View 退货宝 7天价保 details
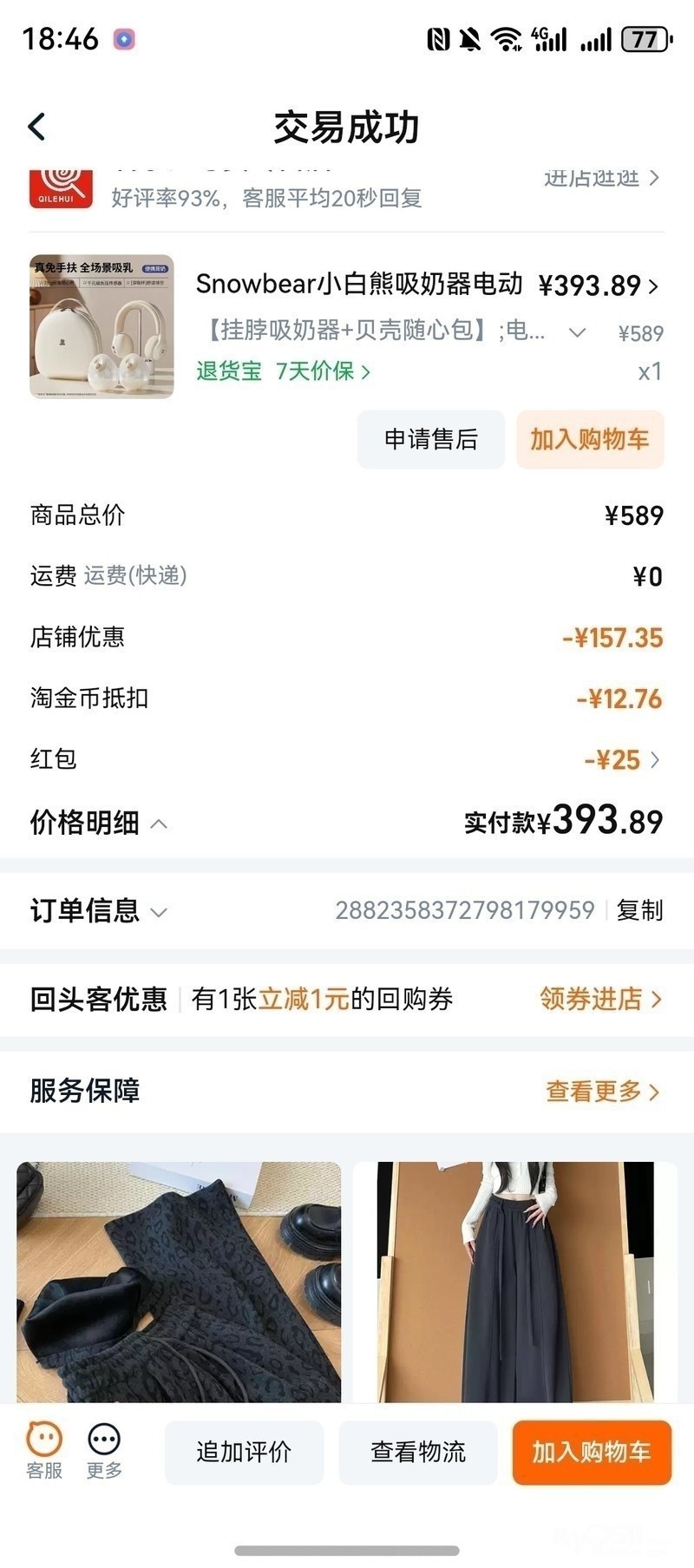694x1568 pixels. pos(283,371)
